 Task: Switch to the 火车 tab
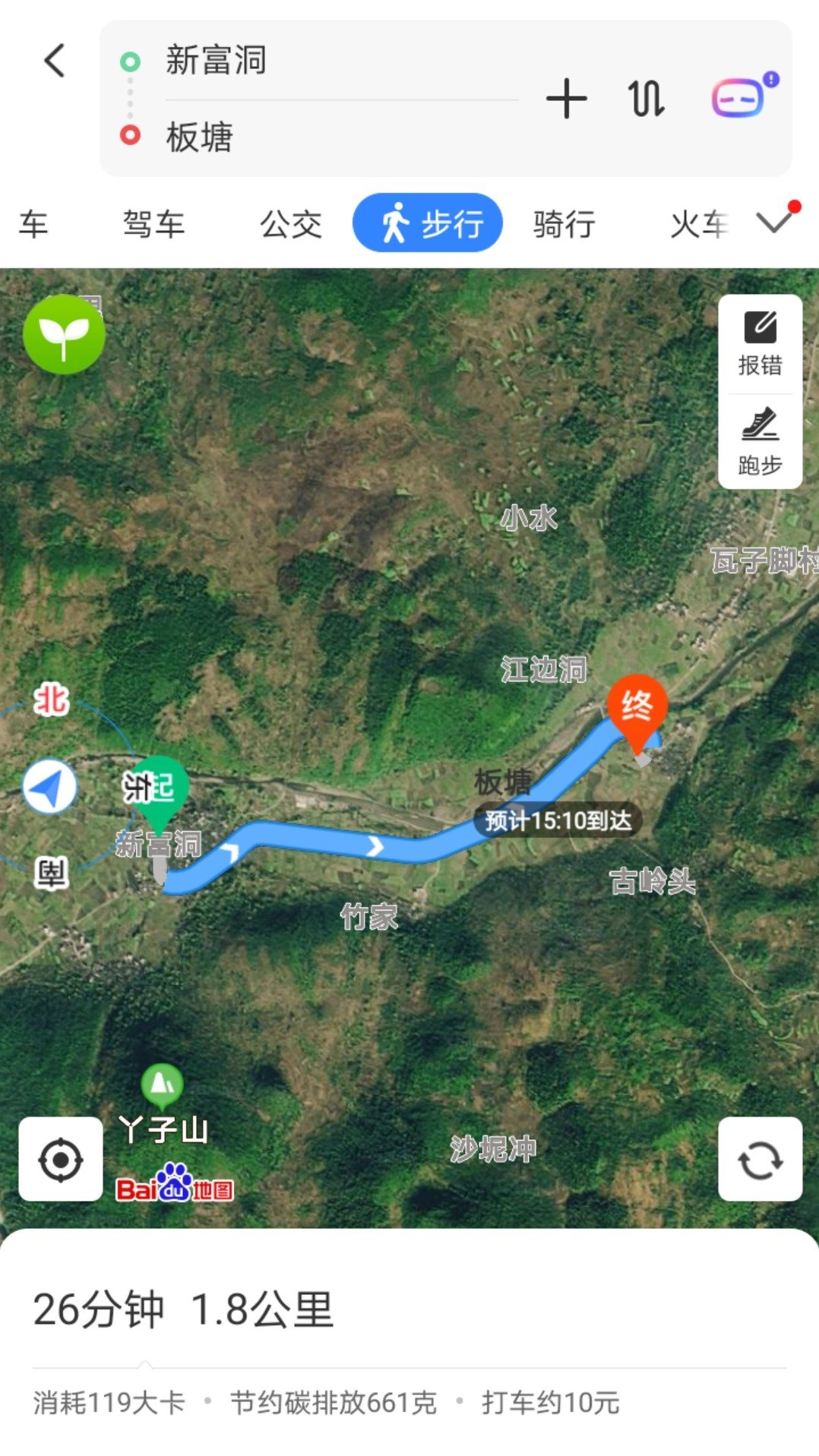[697, 225]
